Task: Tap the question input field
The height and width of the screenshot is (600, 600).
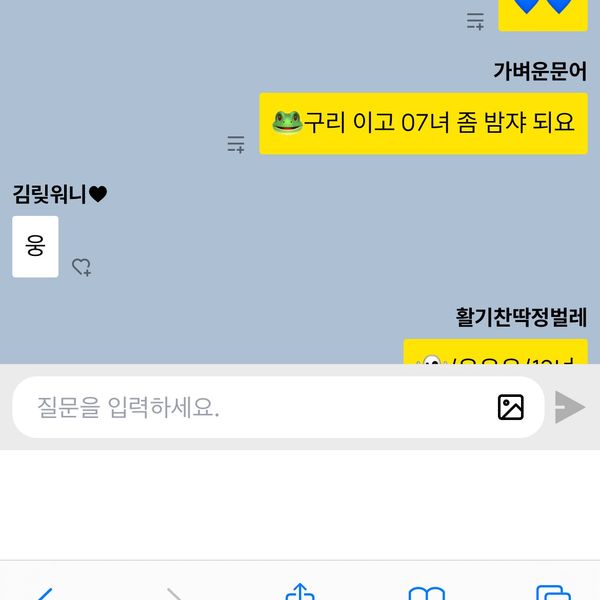Action: click(x=250, y=407)
